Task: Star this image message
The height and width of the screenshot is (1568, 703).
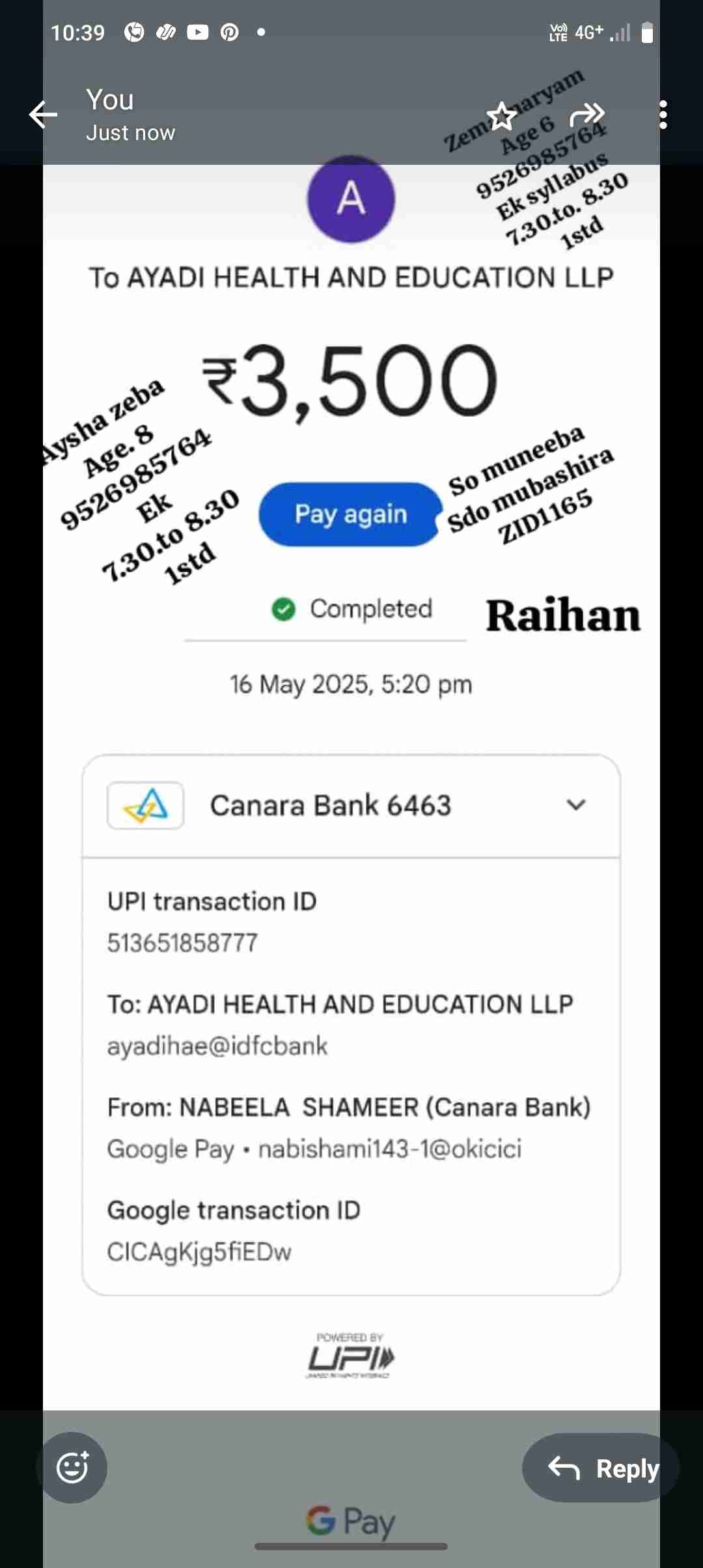Action: pos(502,116)
